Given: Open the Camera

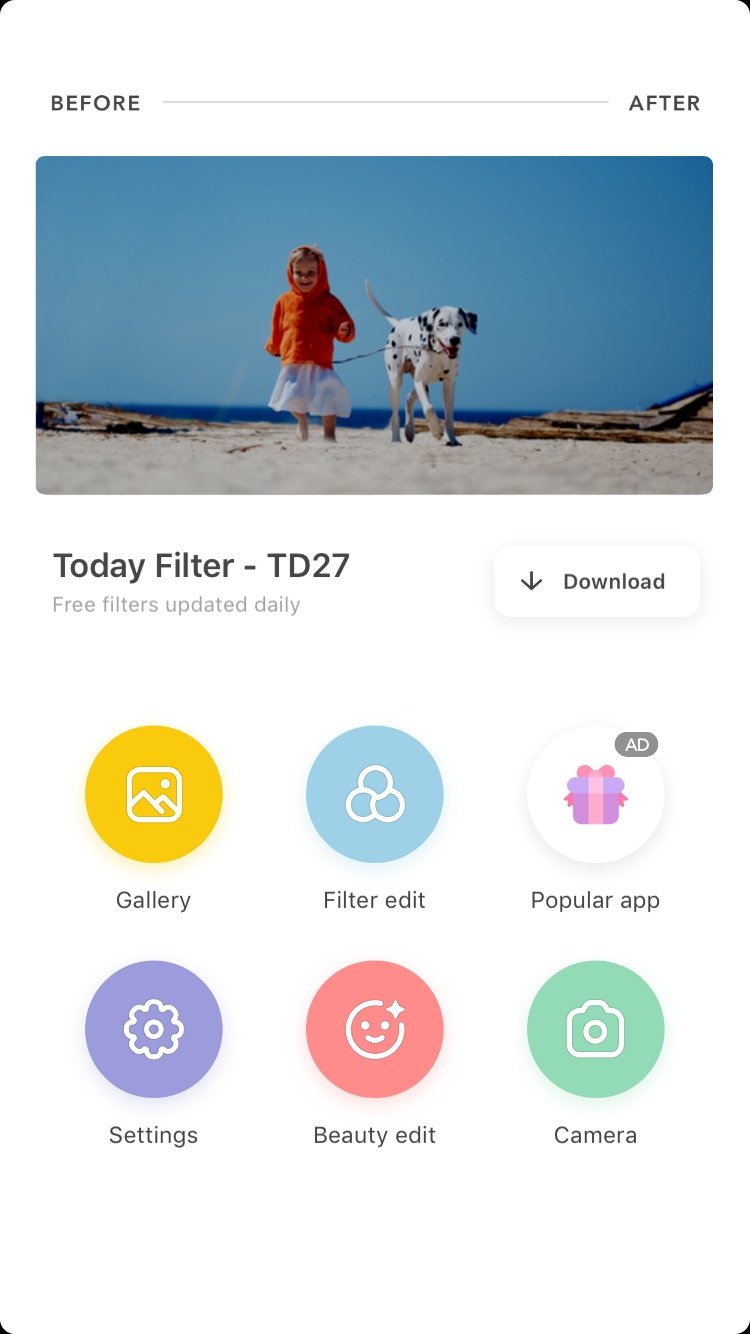Looking at the screenshot, I should [x=596, y=1029].
